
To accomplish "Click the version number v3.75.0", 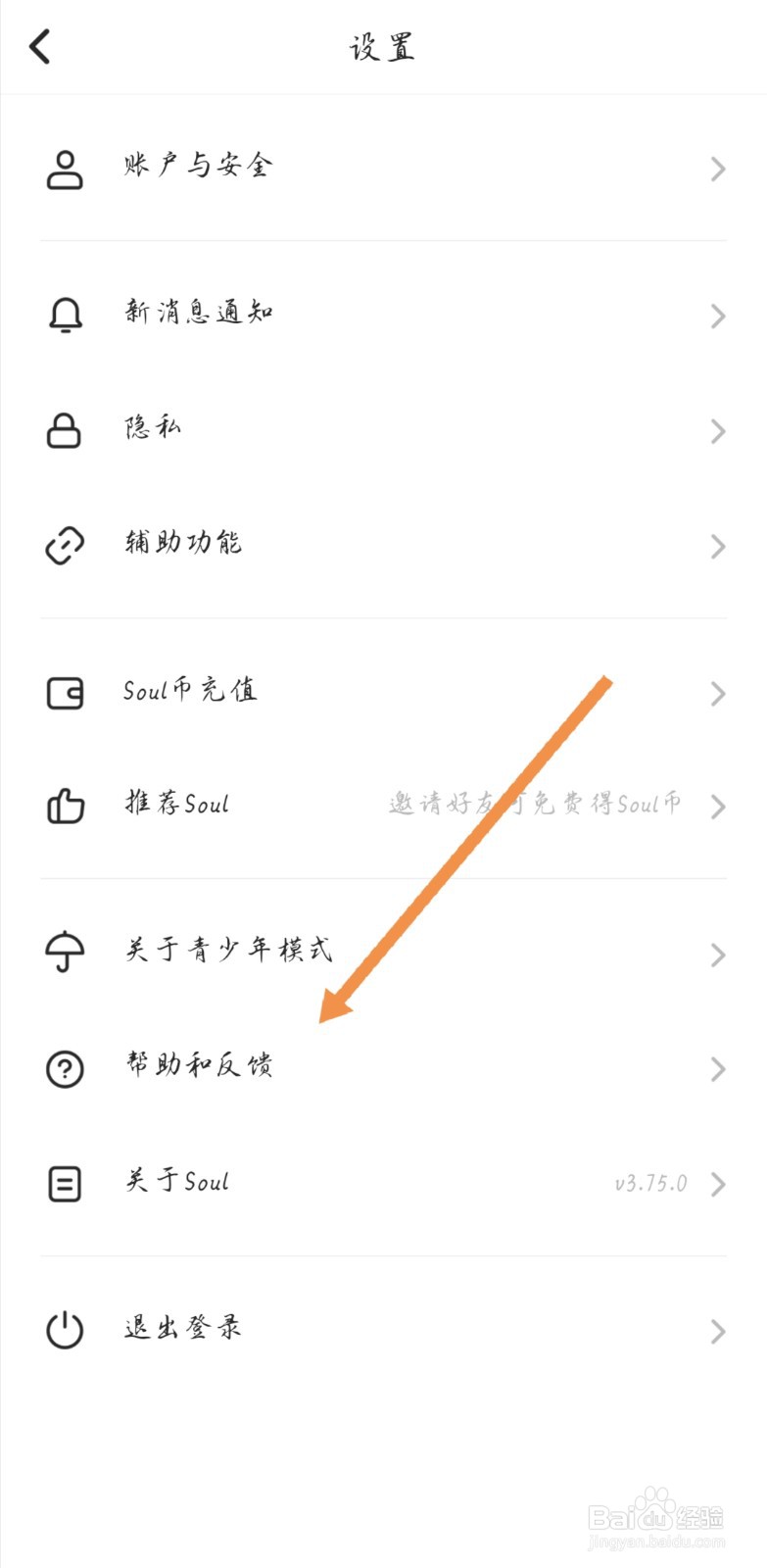I will 649,1183.
